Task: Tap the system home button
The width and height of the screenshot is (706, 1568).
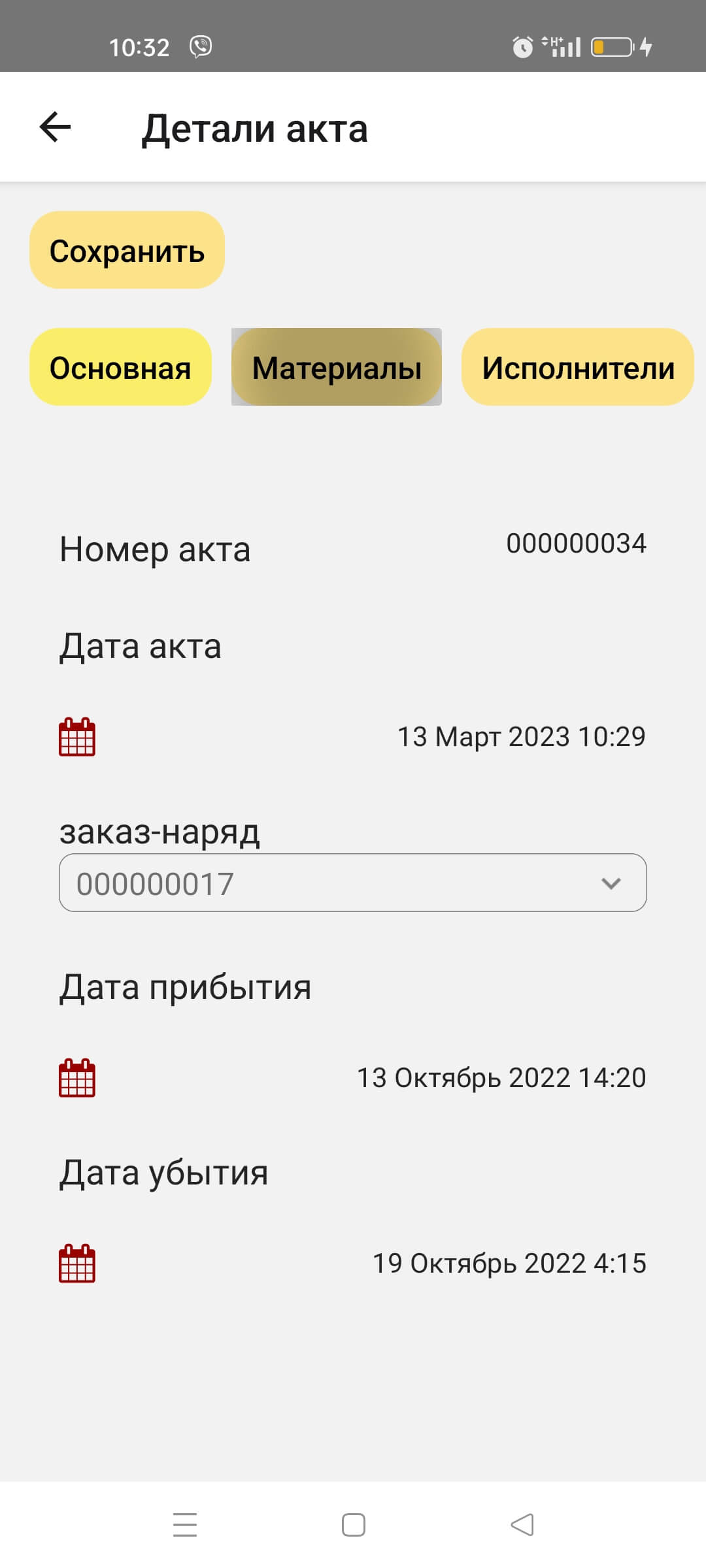Action: (x=353, y=1525)
